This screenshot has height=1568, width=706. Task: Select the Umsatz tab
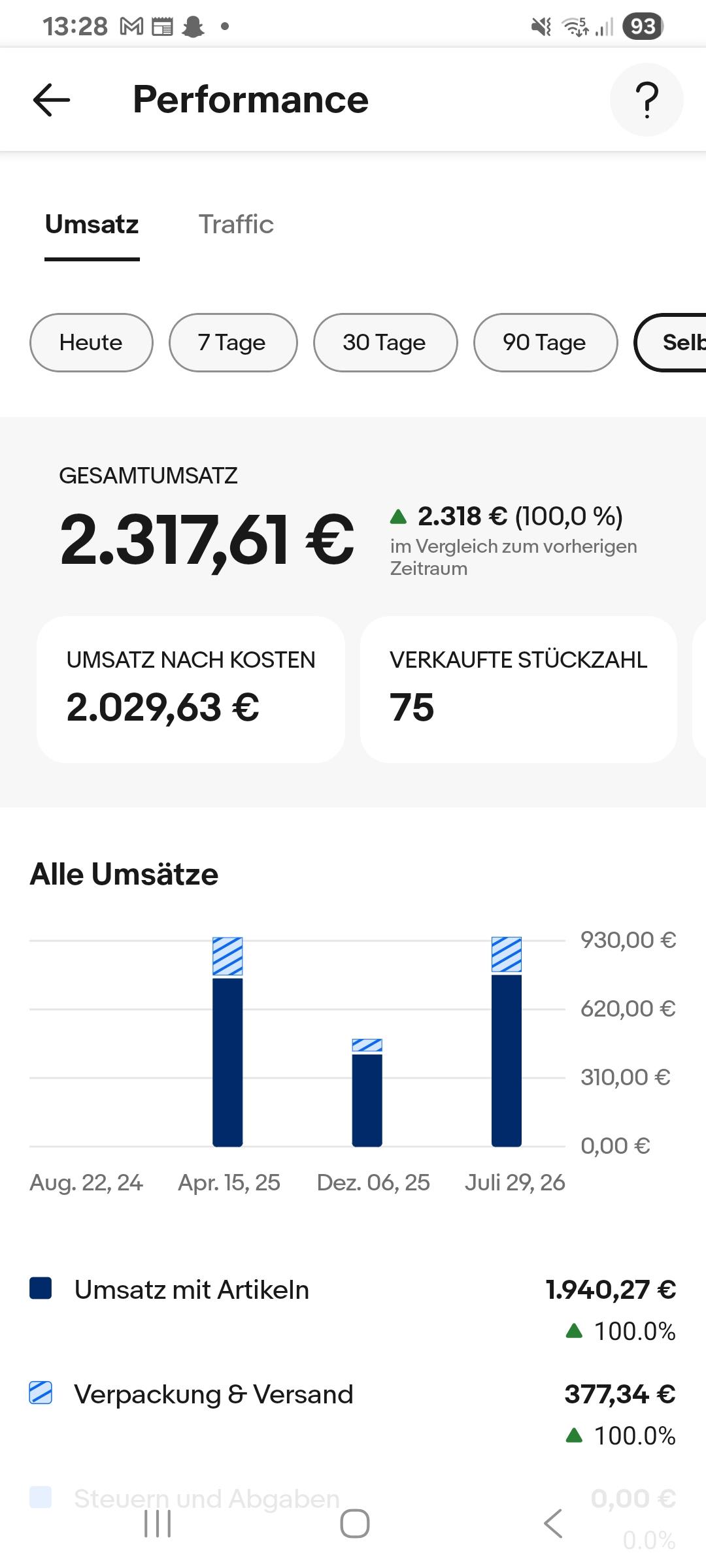[92, 224]
